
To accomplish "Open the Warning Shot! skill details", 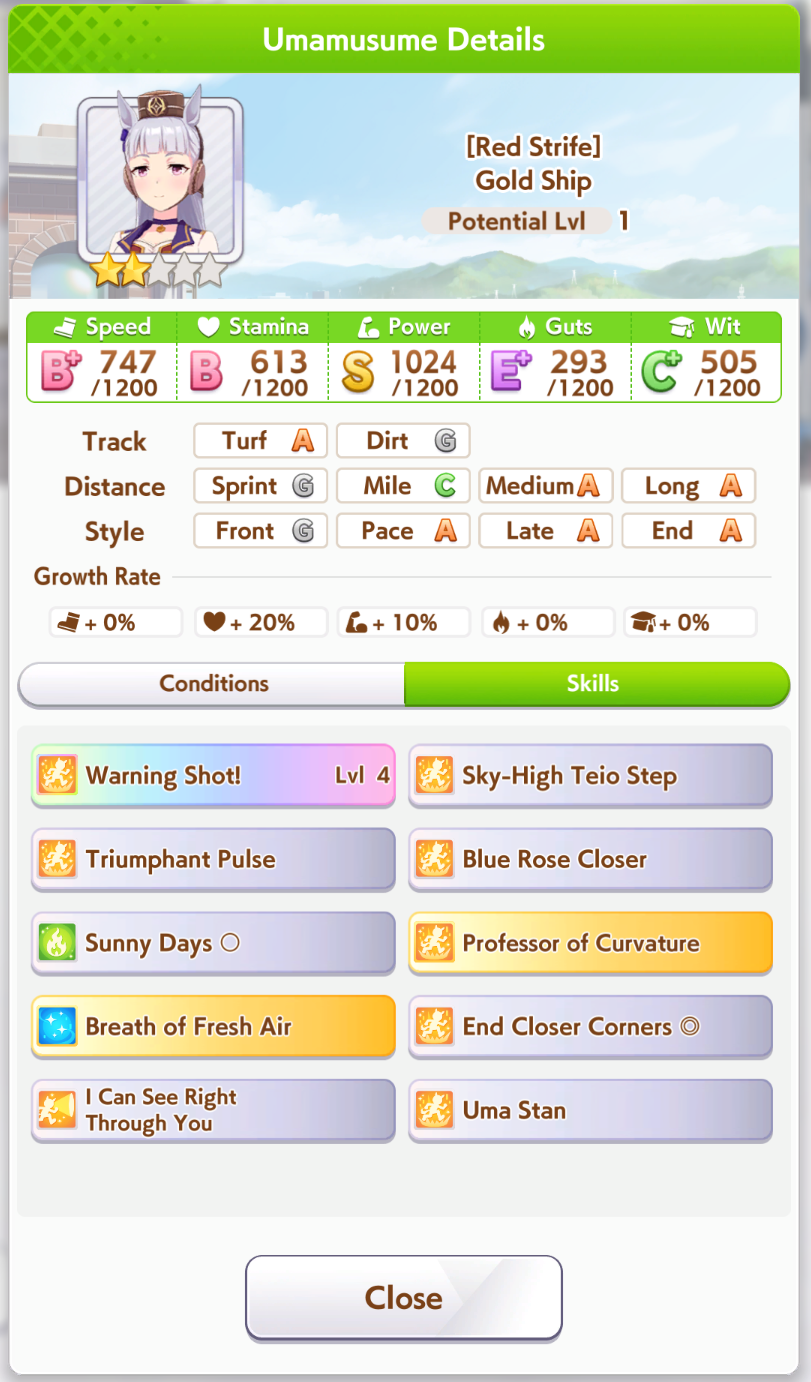I will coord(213,775).
